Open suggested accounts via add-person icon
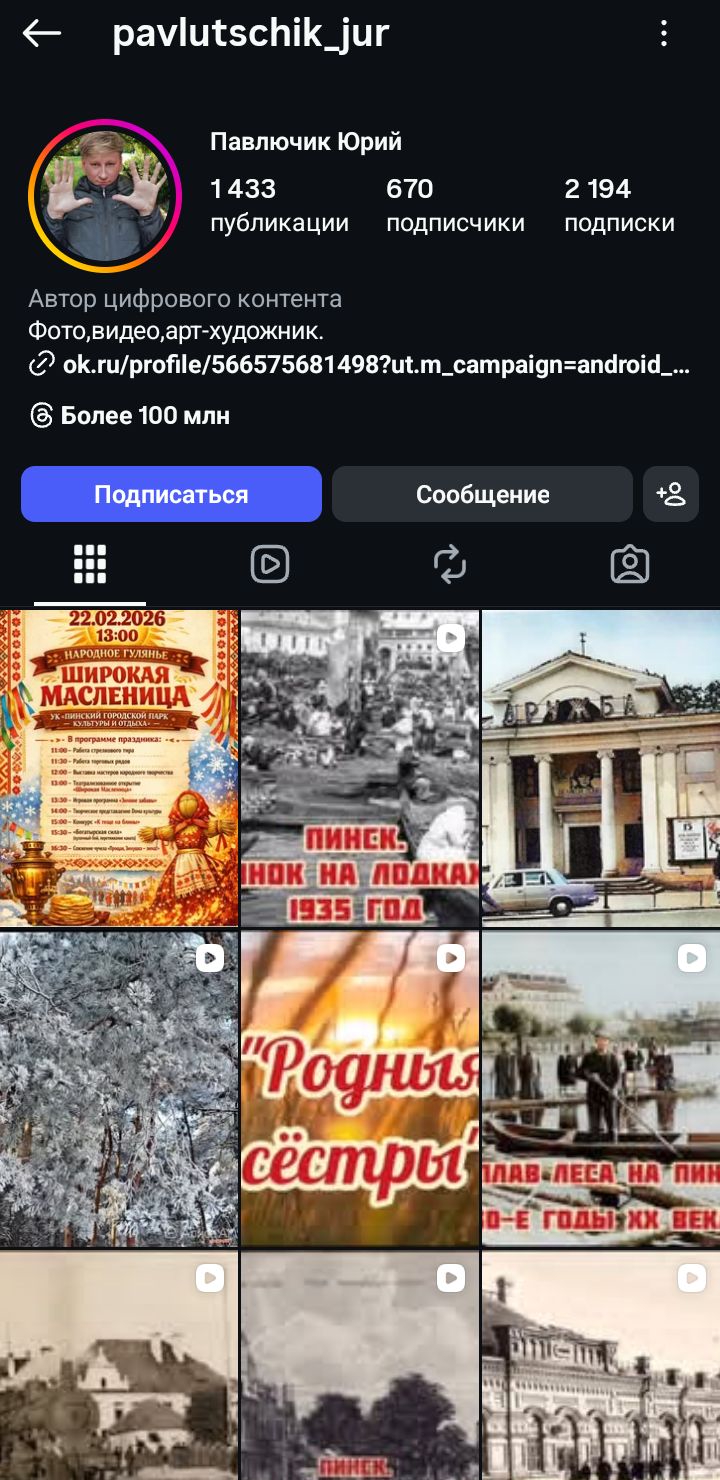The width and height of the screenshot is (720, 1480). (671, 494)
